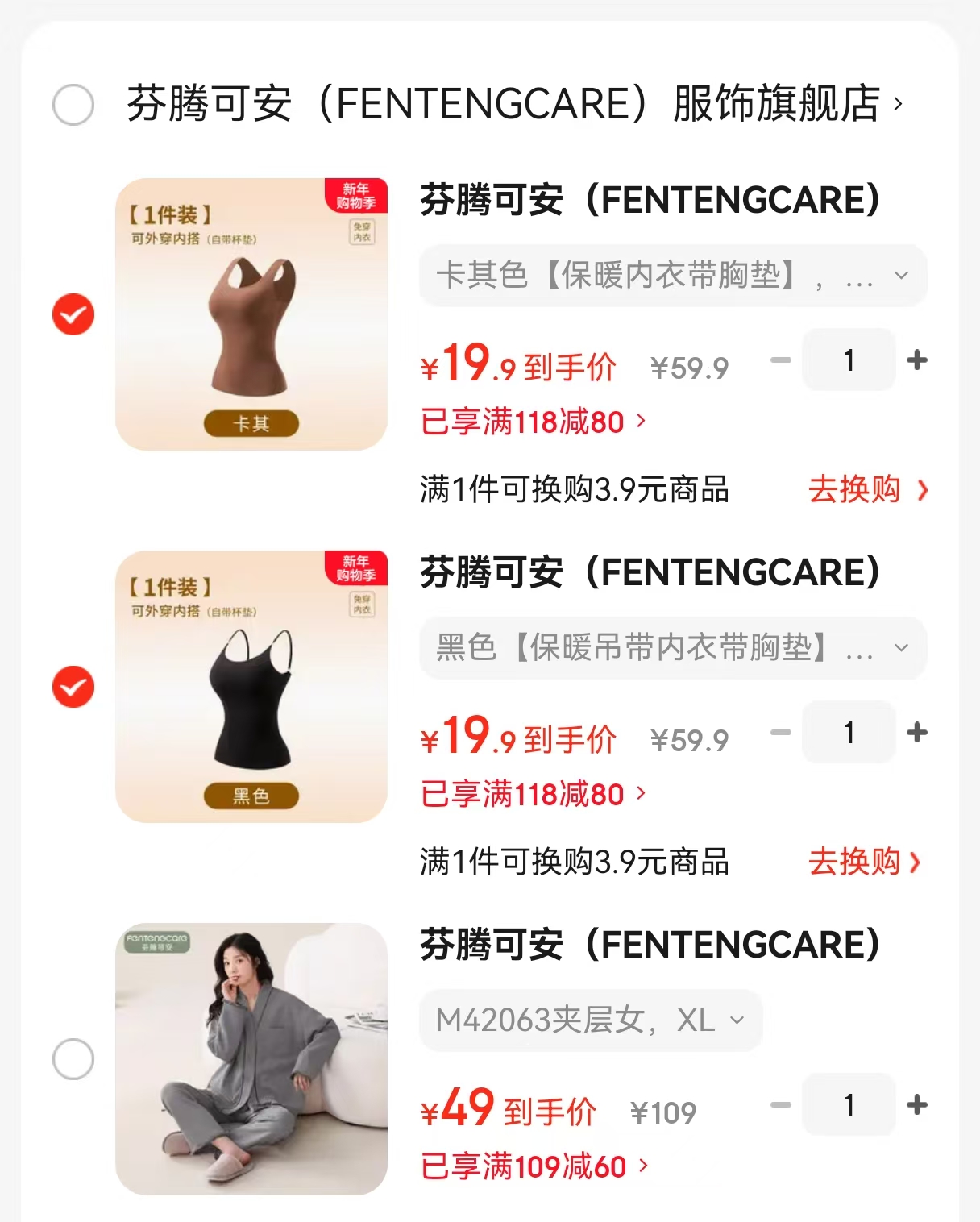Change the 卡其色 variant dropdown
The height and width of the screenshot is (1222, 980).
(673, 276)
